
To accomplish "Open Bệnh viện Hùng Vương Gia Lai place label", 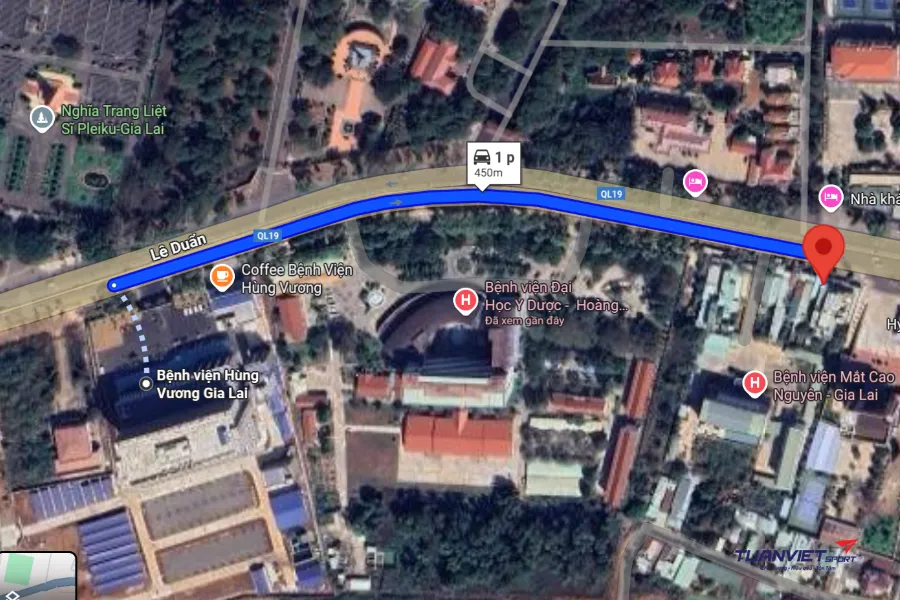I will point(207,384).
